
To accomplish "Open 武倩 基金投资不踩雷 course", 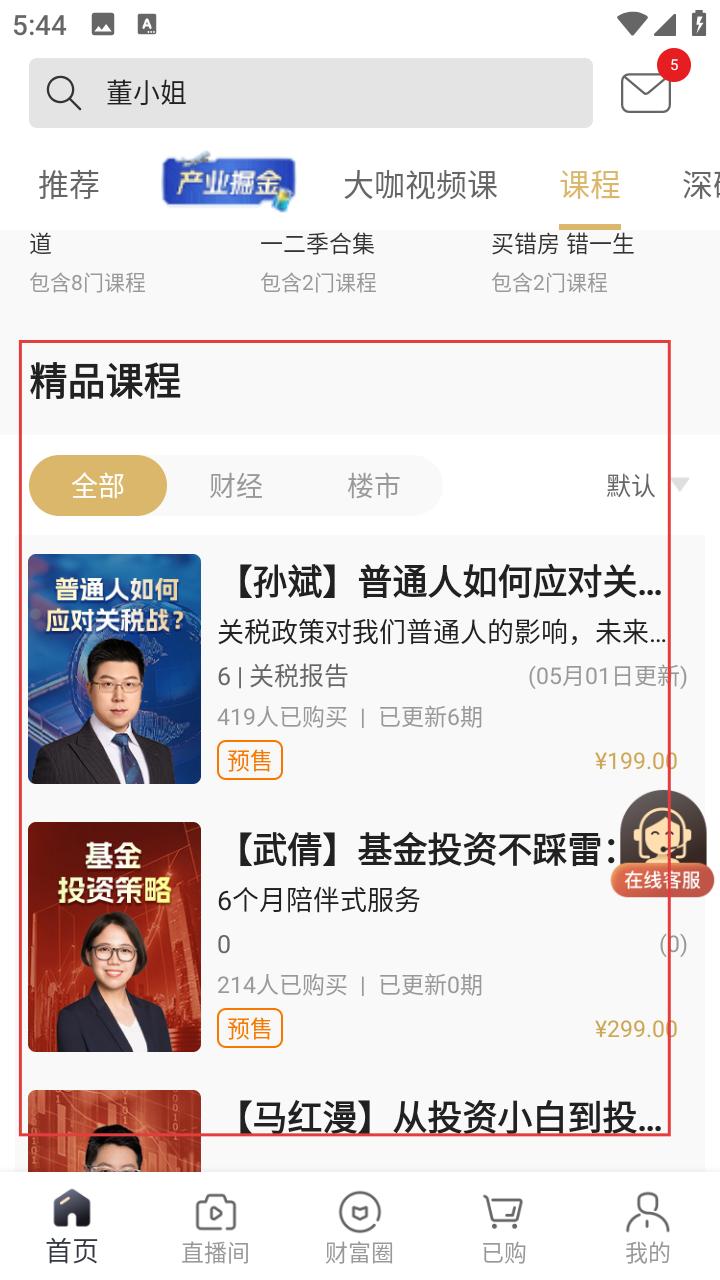I will [x=420, y=850].
